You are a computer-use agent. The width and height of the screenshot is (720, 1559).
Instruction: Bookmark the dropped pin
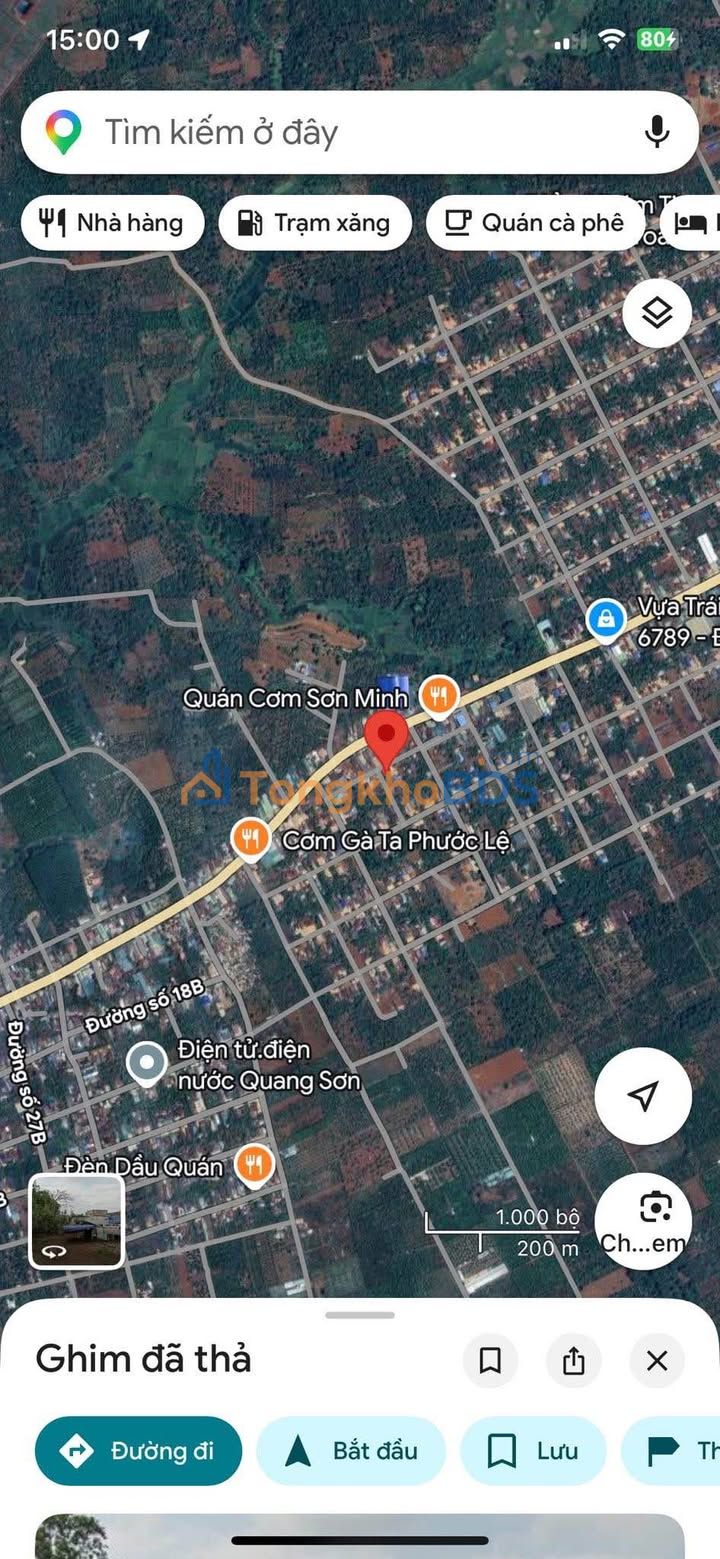point(490,1360)
